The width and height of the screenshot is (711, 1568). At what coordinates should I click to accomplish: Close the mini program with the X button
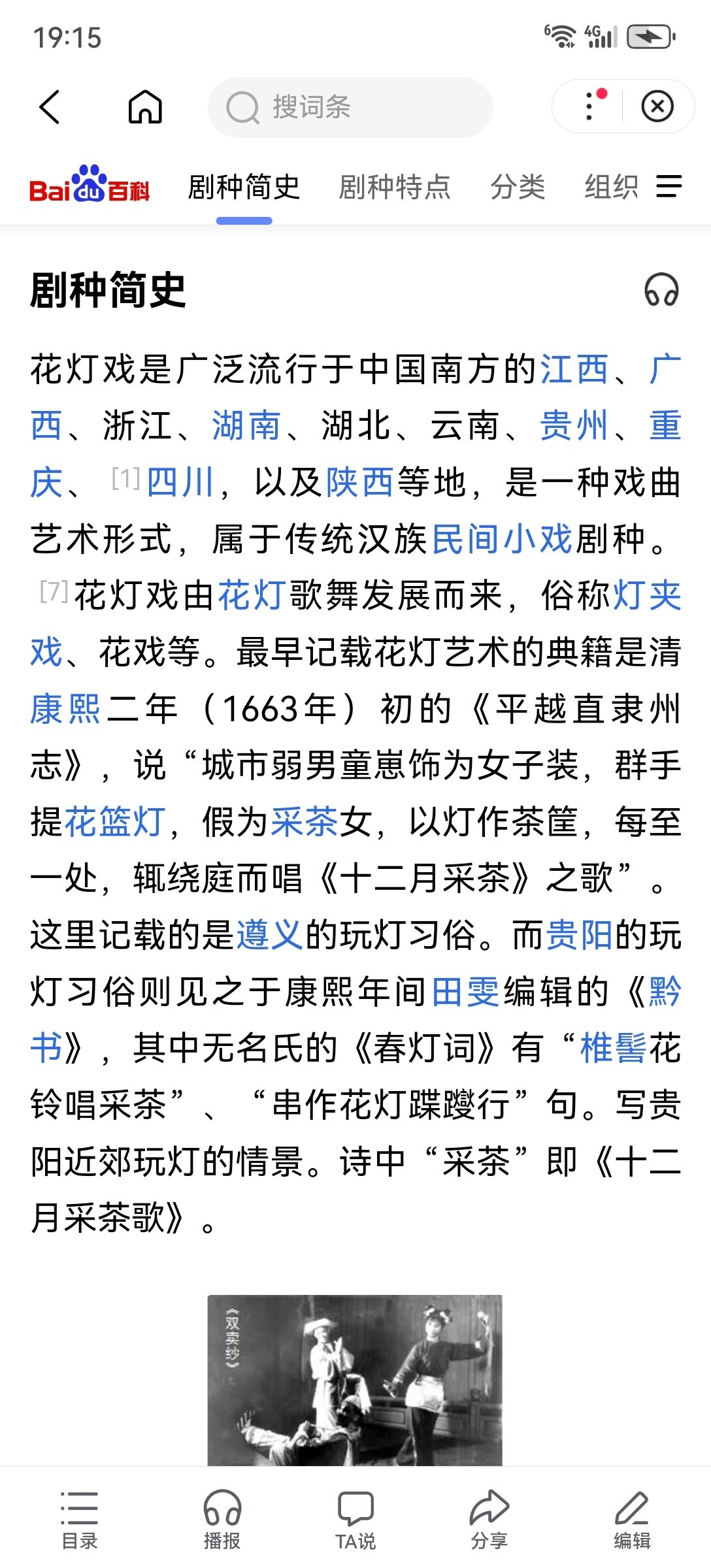coord(657,106)
